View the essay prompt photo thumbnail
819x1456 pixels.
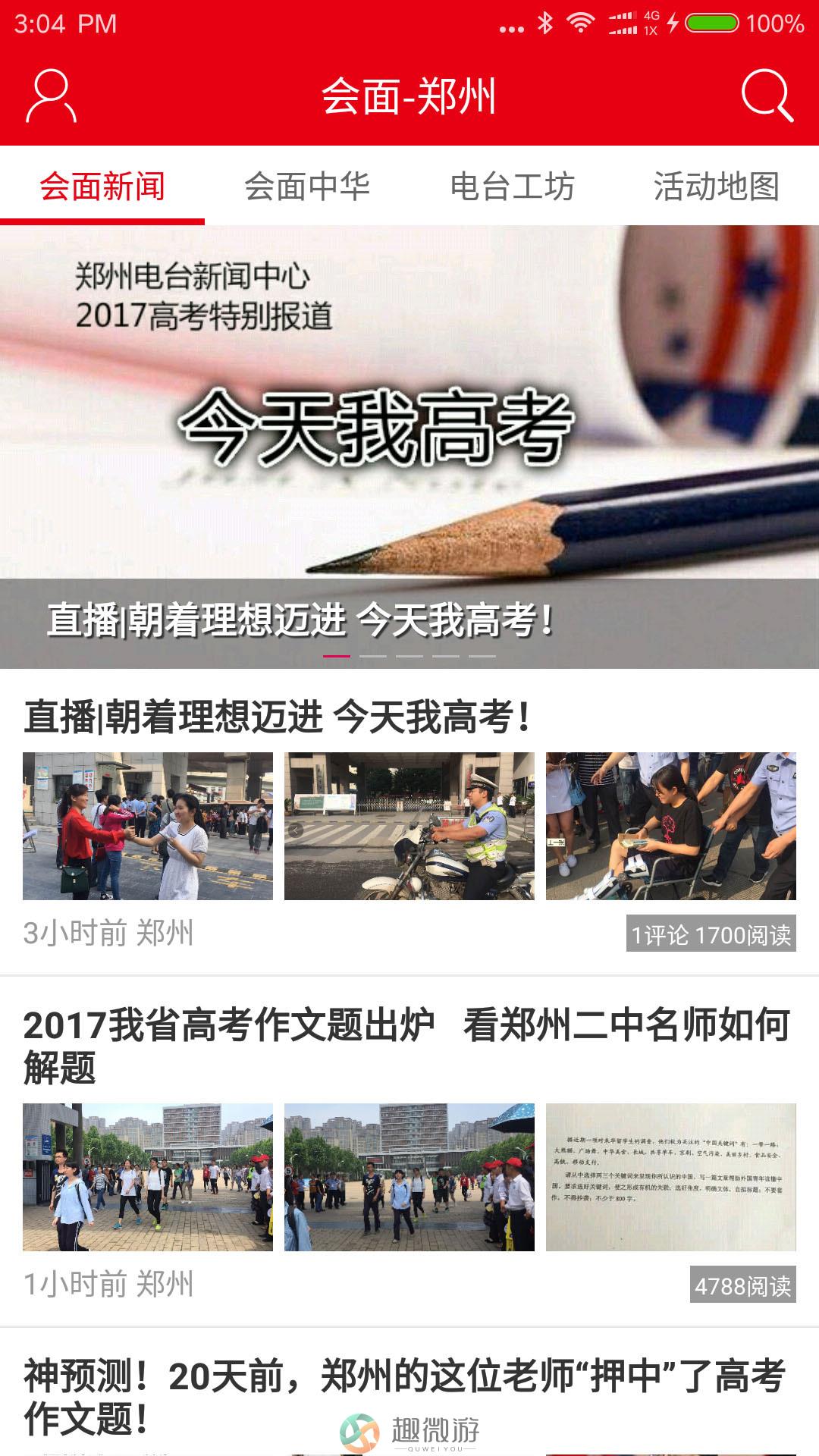(671, 1177)
